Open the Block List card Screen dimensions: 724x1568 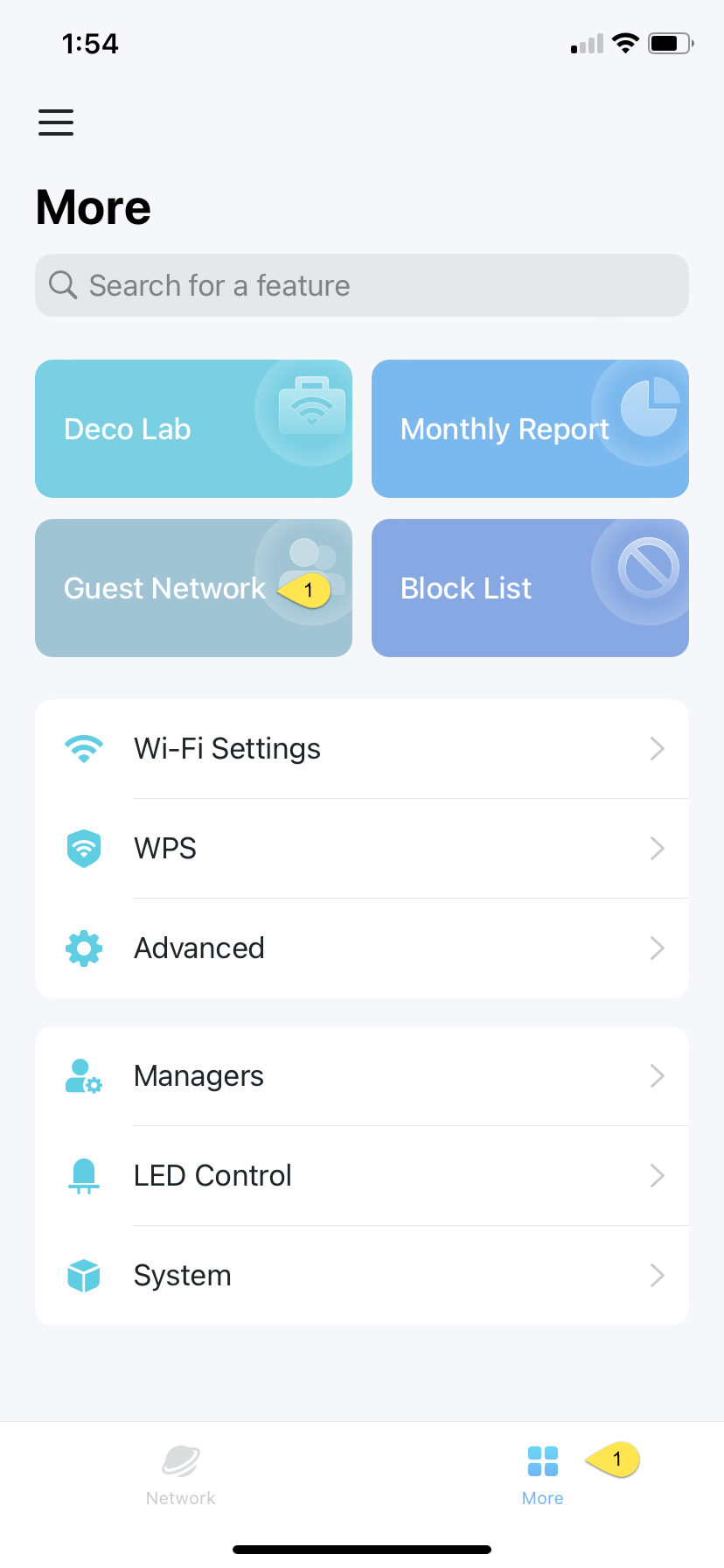click(530, 588)
